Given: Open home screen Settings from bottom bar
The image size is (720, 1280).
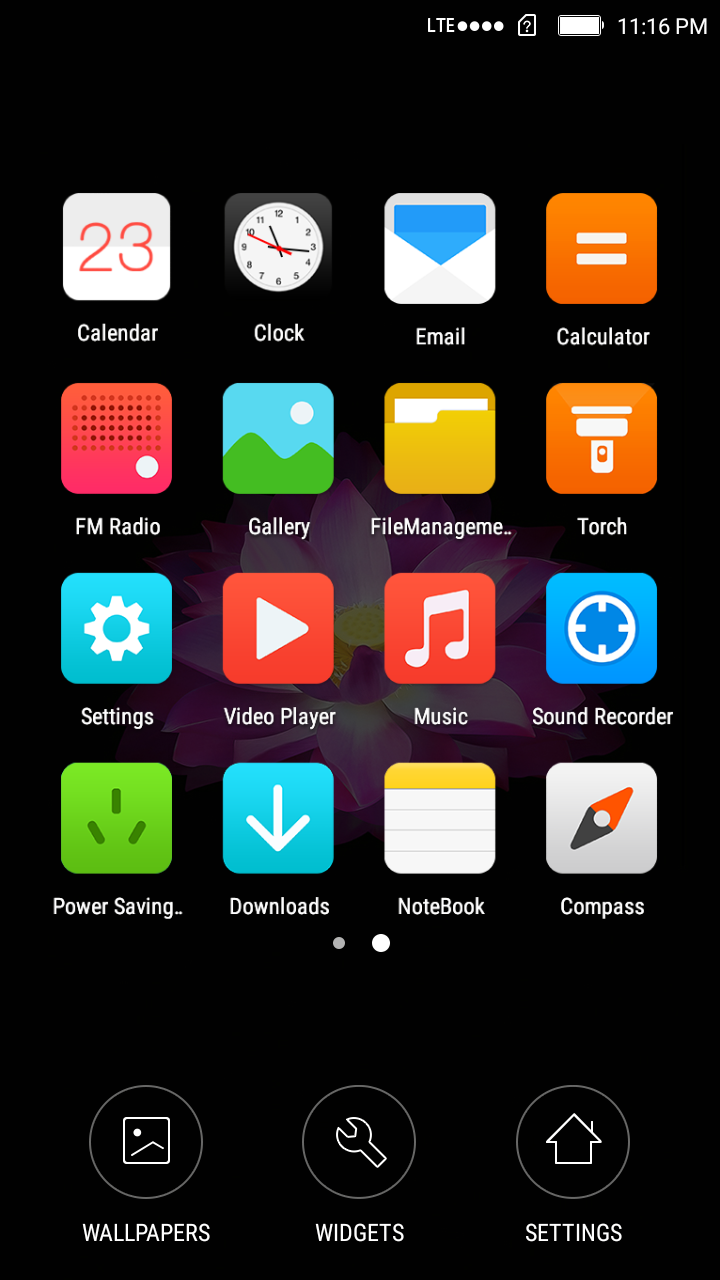Looking at the screenshot, I should point(572,1142).
